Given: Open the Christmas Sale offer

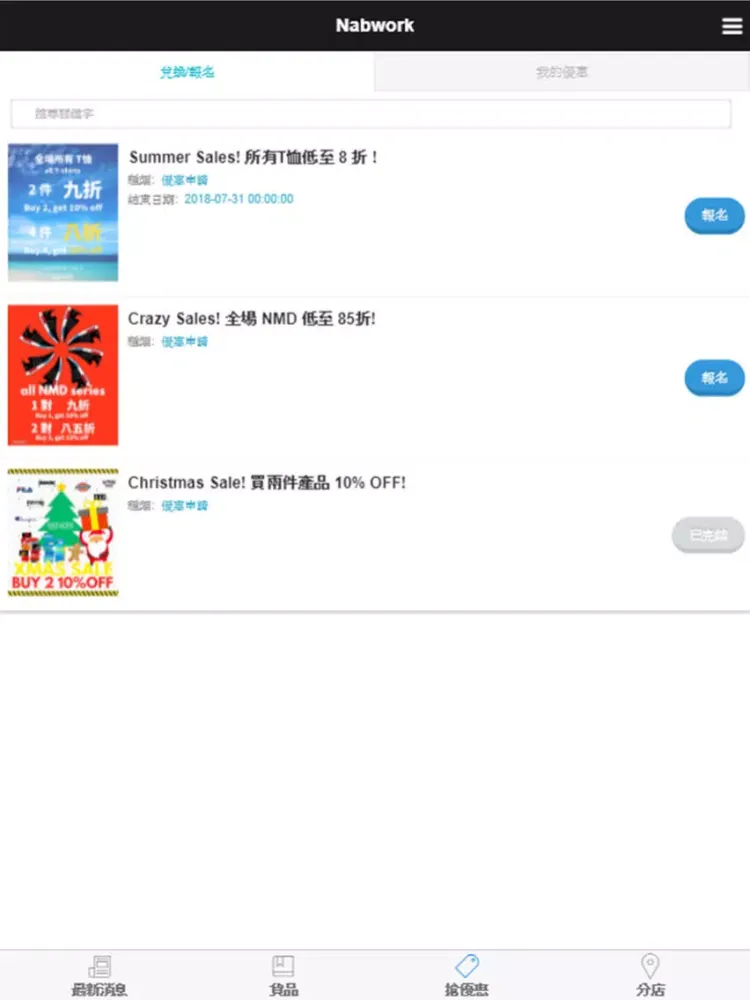Looking at the screenshot, I should (267, 483).
